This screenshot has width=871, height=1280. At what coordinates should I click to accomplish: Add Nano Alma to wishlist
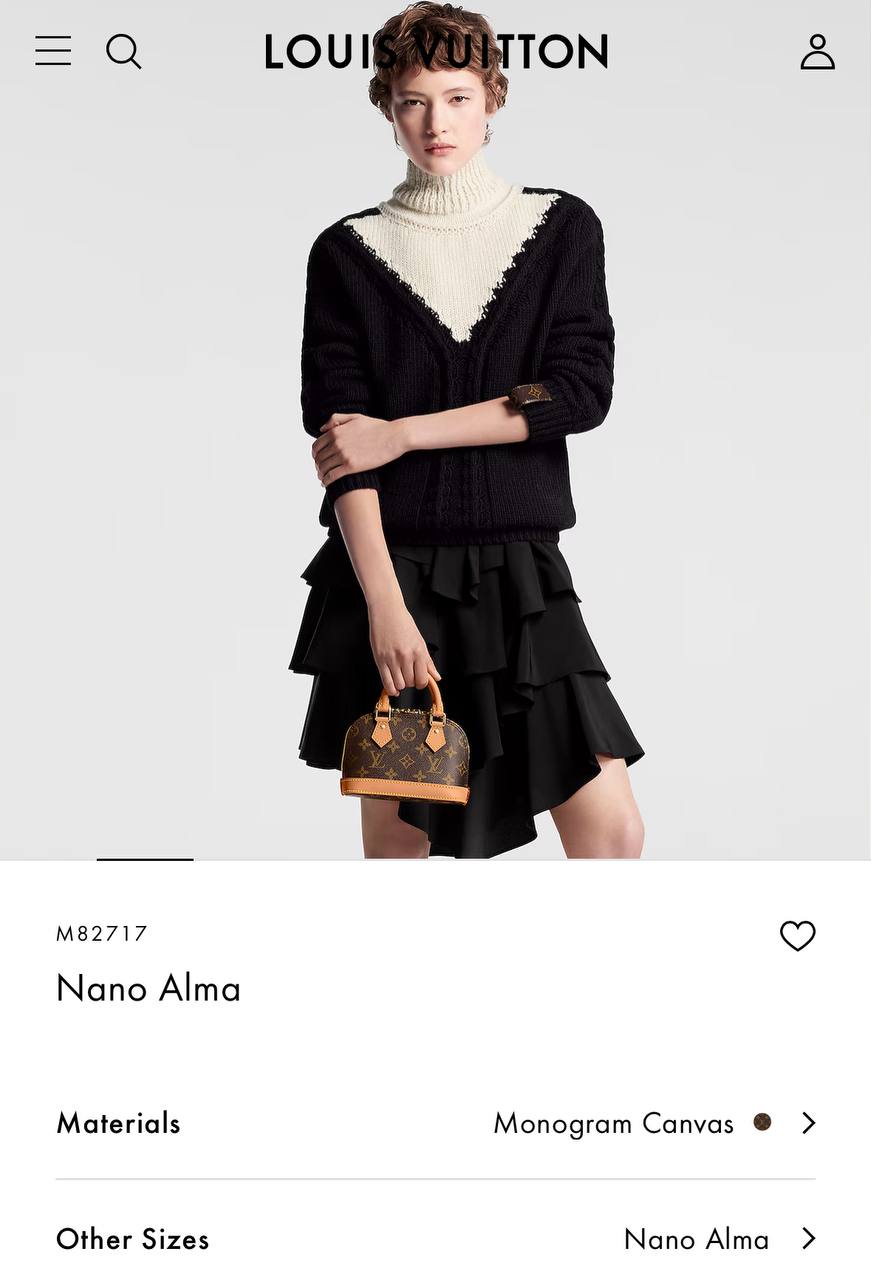pyautogui.click(x=797, y=936)
